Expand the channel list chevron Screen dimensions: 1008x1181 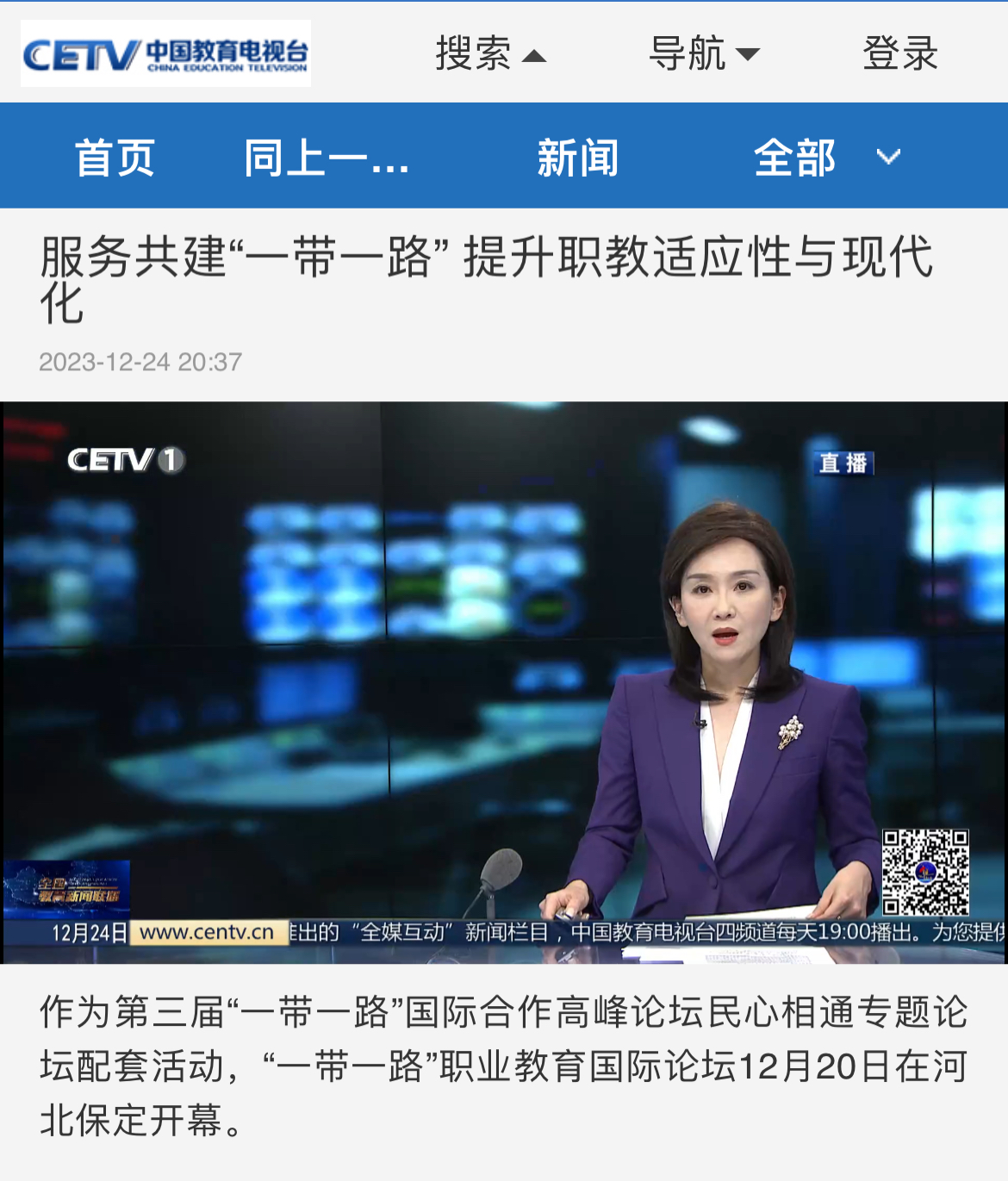pos(888,157)
